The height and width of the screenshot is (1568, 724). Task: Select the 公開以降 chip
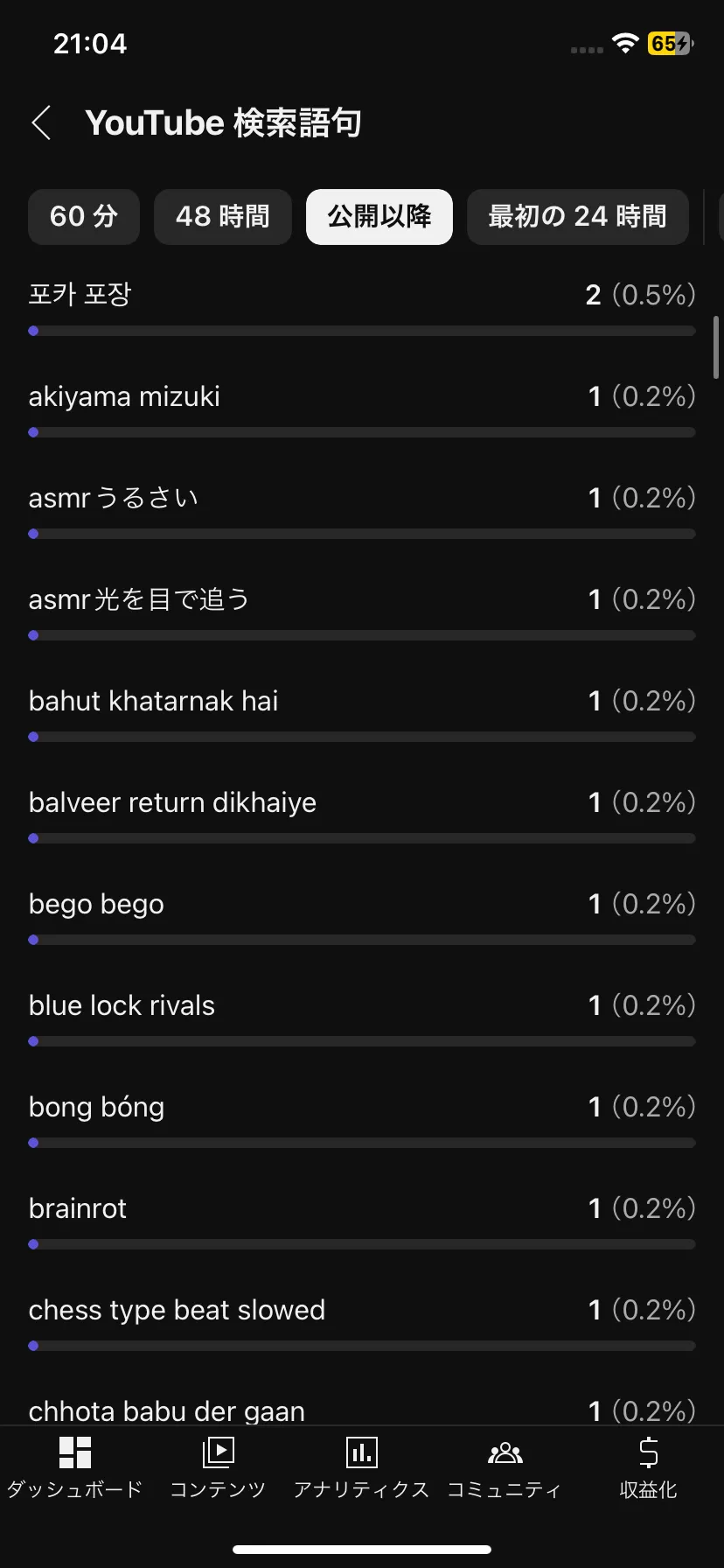(x=379, y=217)
